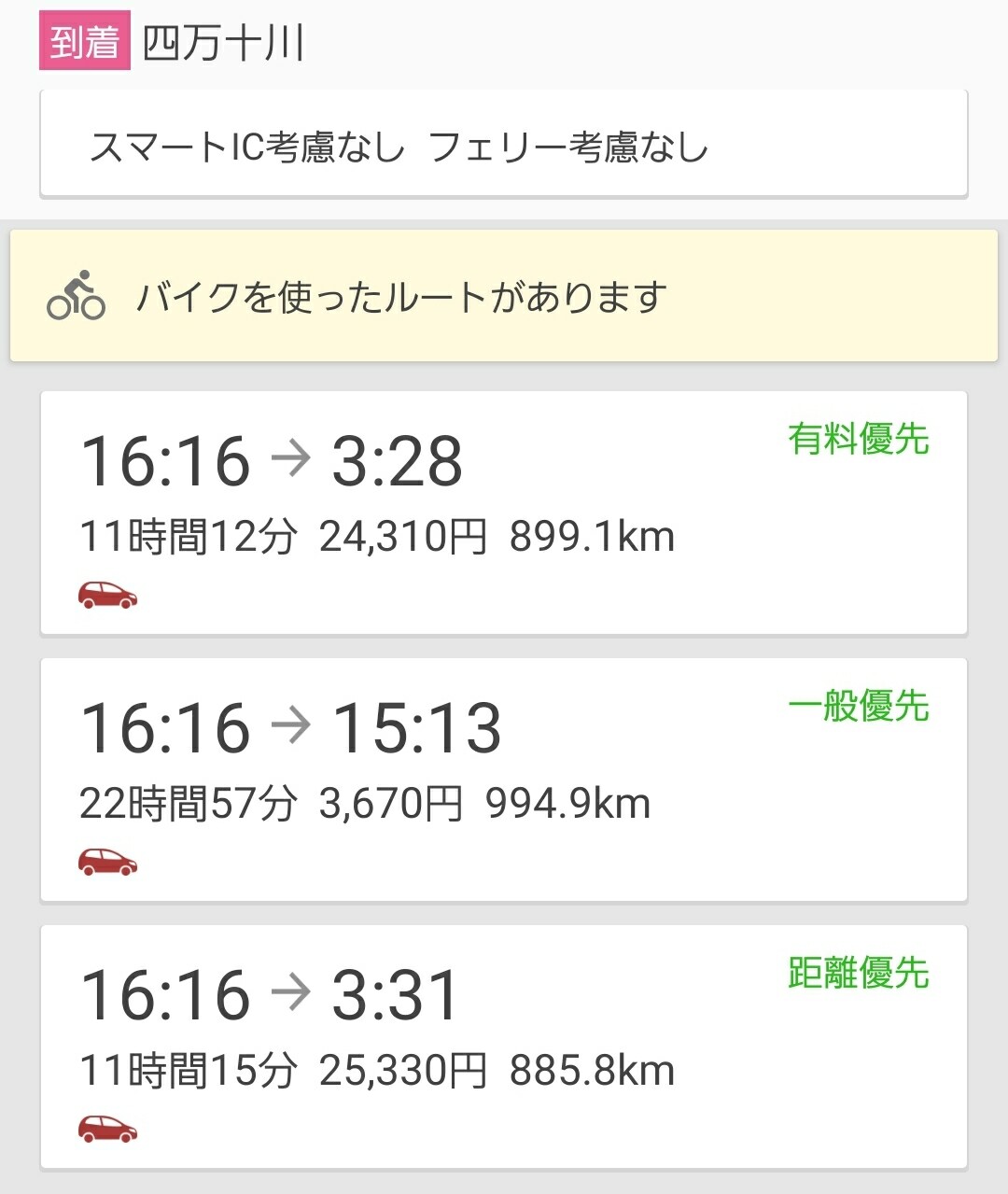
Task: Edit the 到着 destination 四万十川
Action: pos(224,43)
